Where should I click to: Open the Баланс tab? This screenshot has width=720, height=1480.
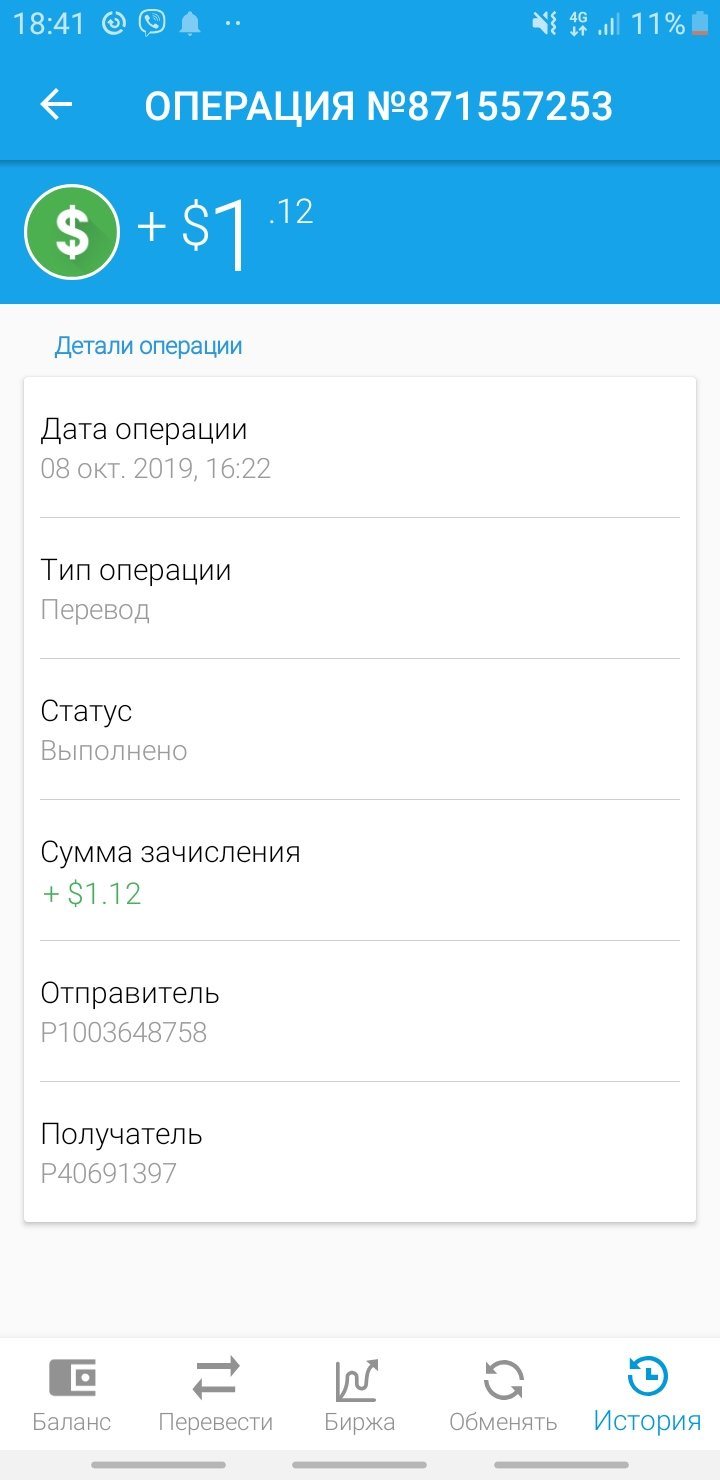72,1394
